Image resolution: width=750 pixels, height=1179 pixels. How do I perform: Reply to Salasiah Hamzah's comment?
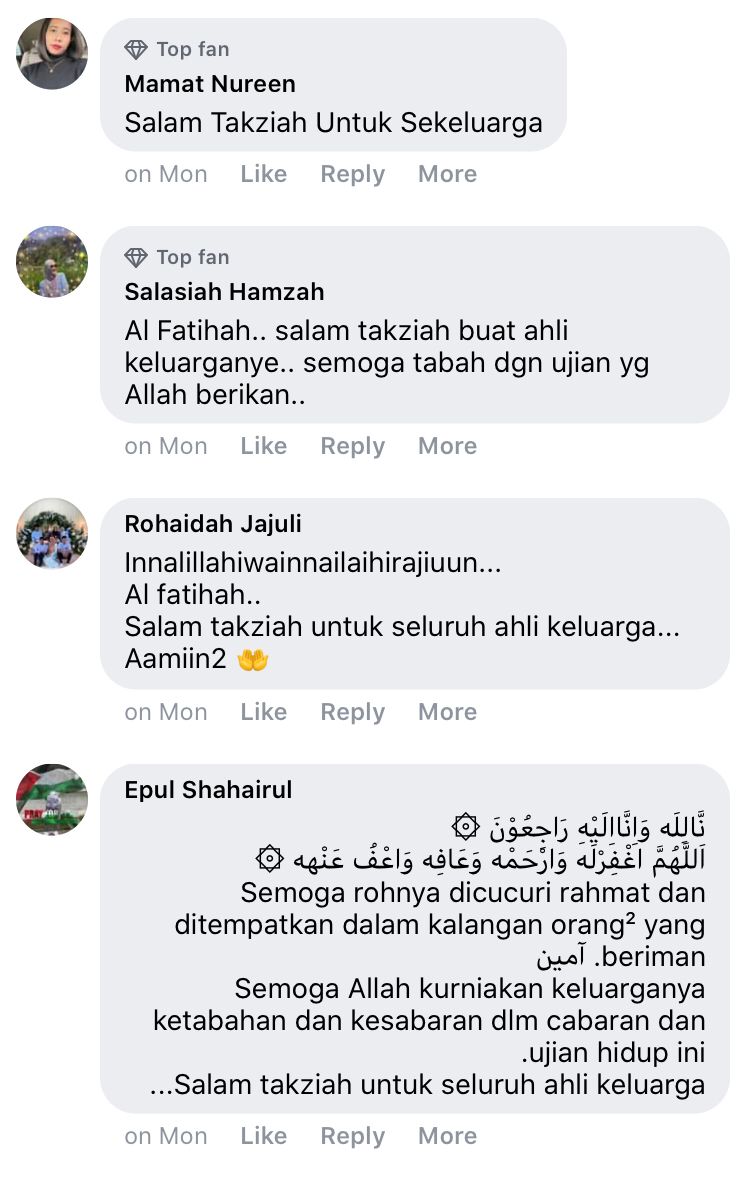[x=352, y=446]
